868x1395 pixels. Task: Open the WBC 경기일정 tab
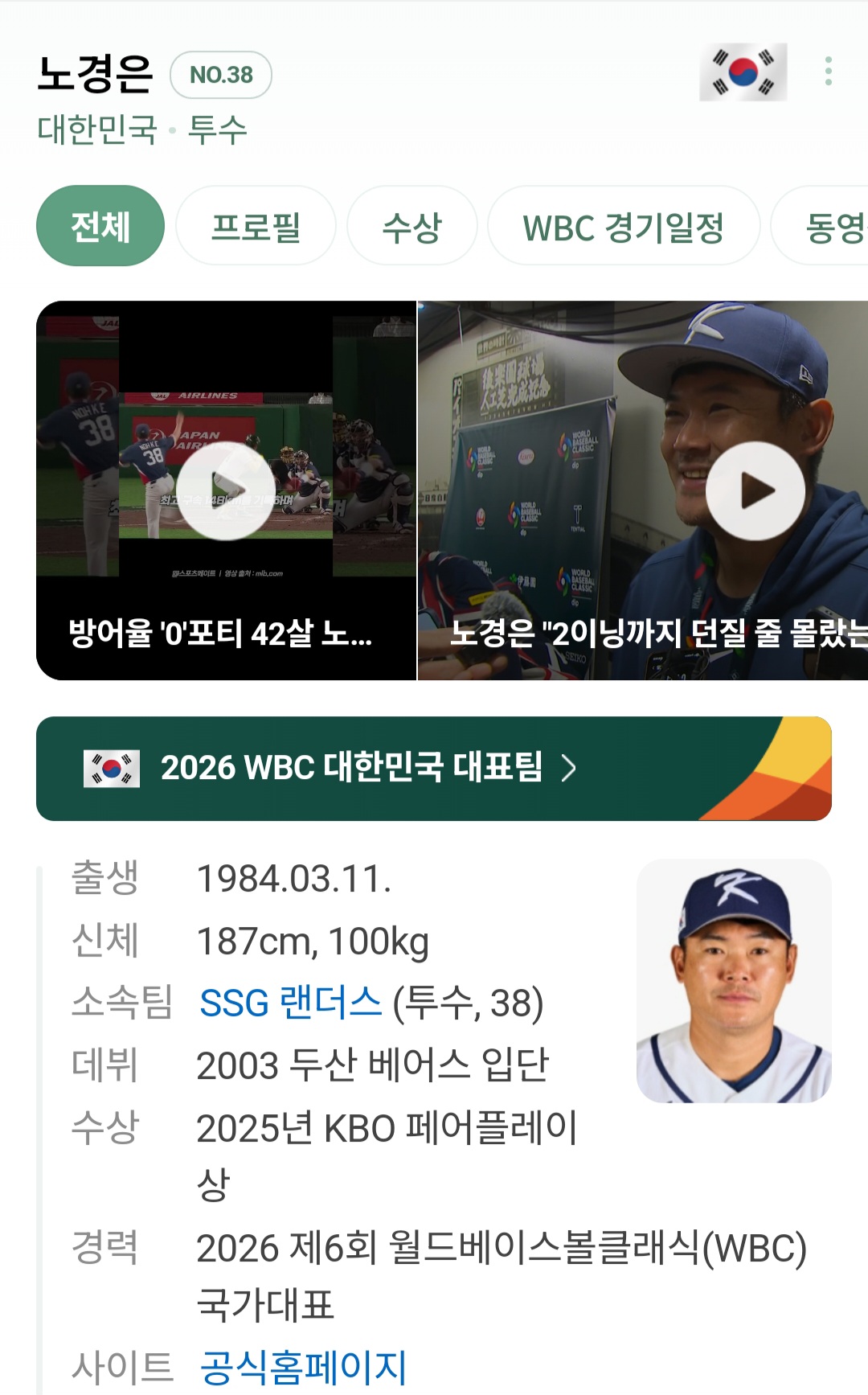click(623, 227)
